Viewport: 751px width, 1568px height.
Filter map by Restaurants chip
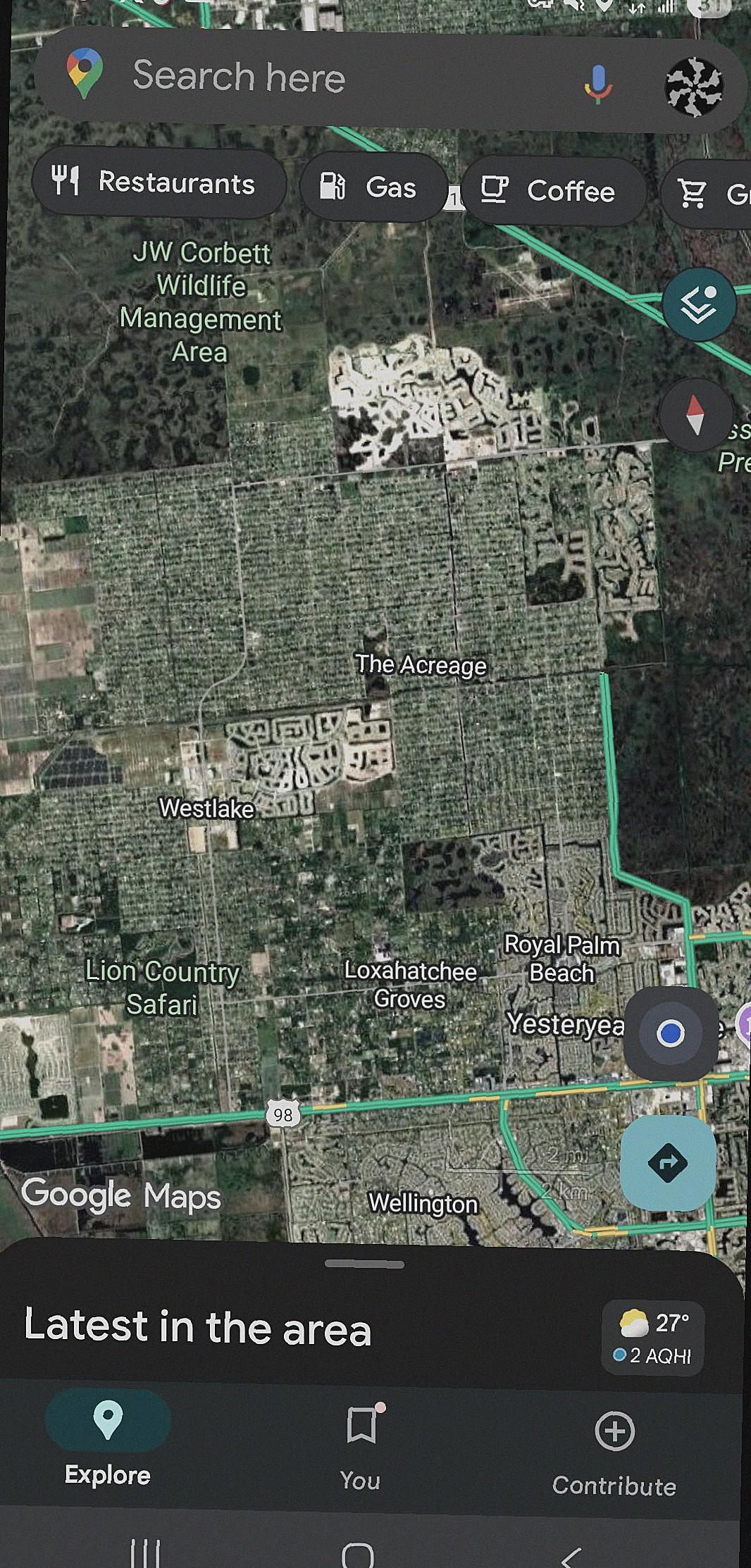159,182
